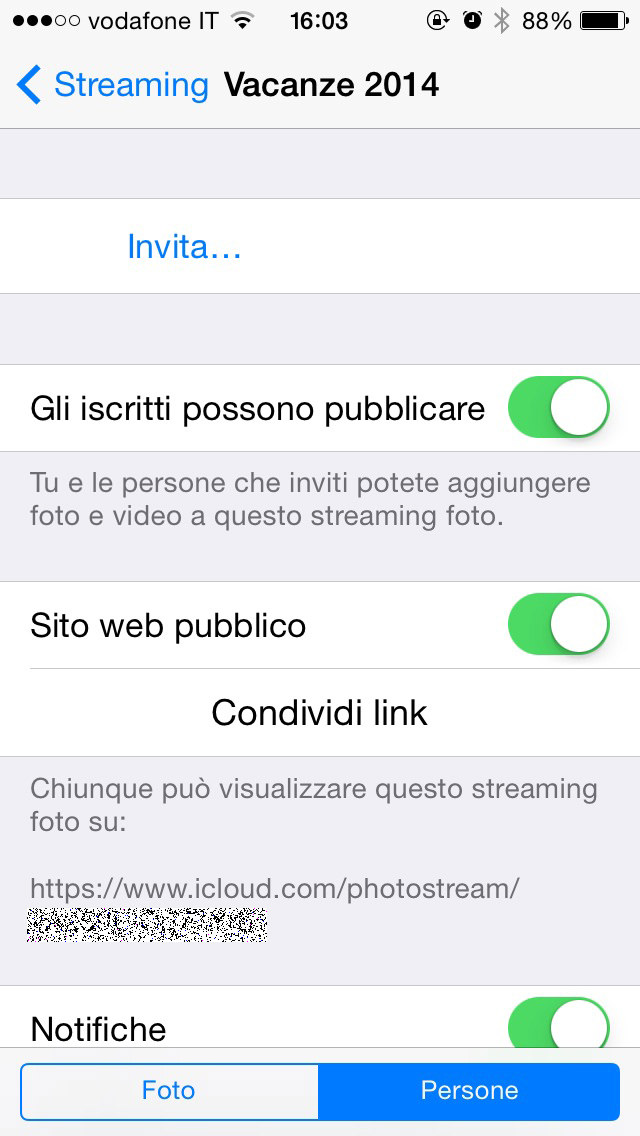
Task: Go back to Streaming
Action: tap(112, 85)
